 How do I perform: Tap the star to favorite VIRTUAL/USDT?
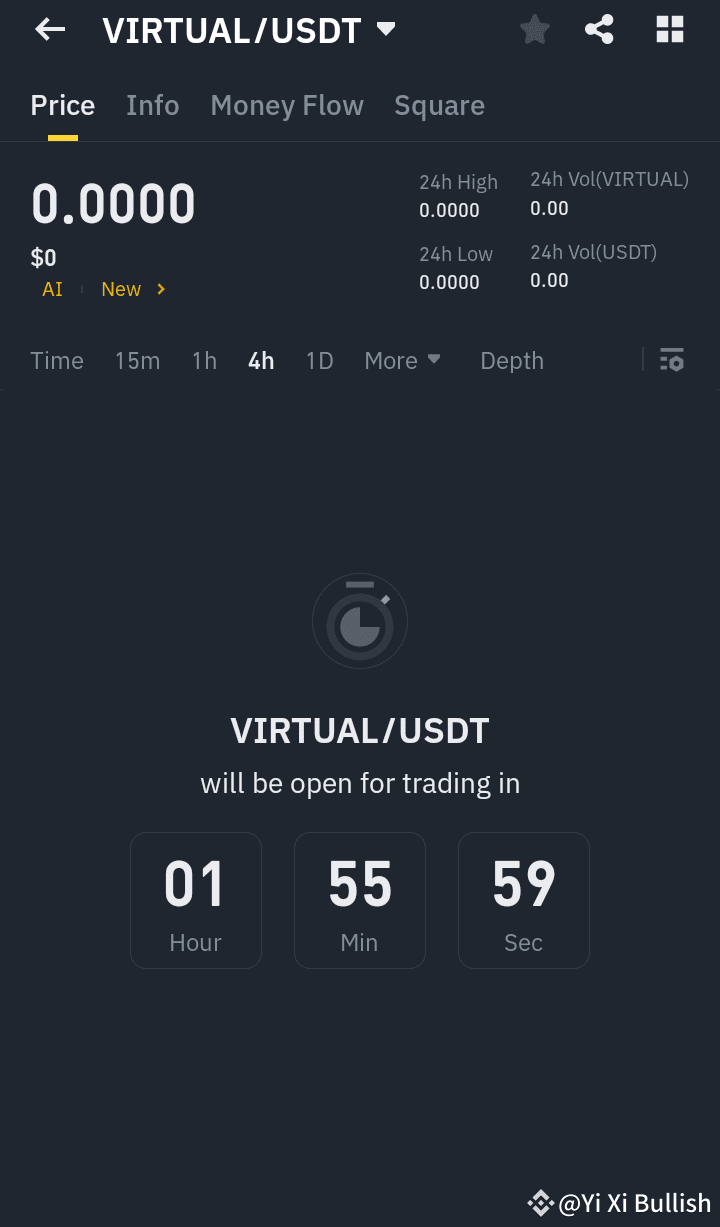click(x=534, y=29)
